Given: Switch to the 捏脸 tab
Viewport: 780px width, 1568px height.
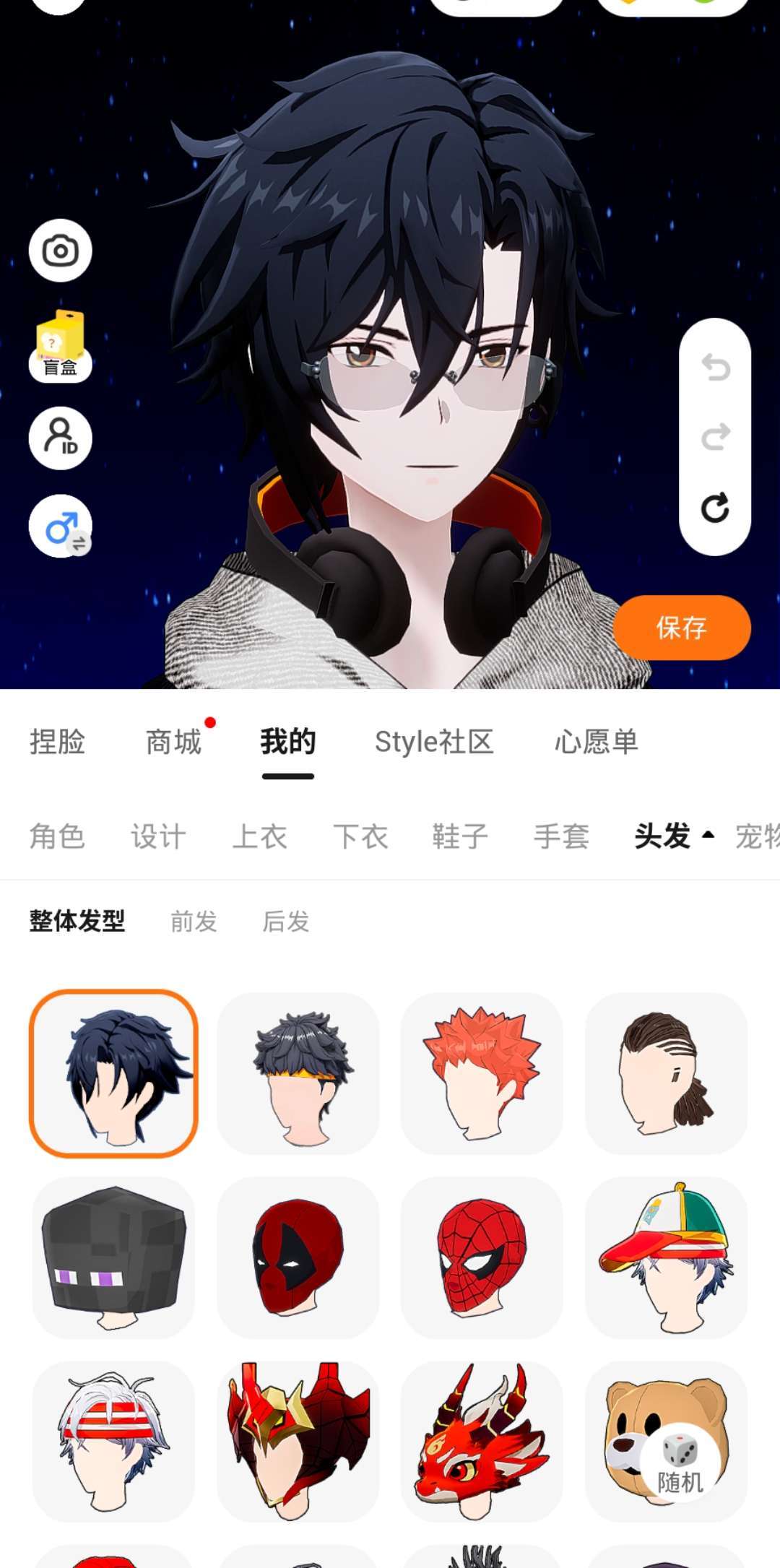Looking at the screenshot, I should [57, 742].
